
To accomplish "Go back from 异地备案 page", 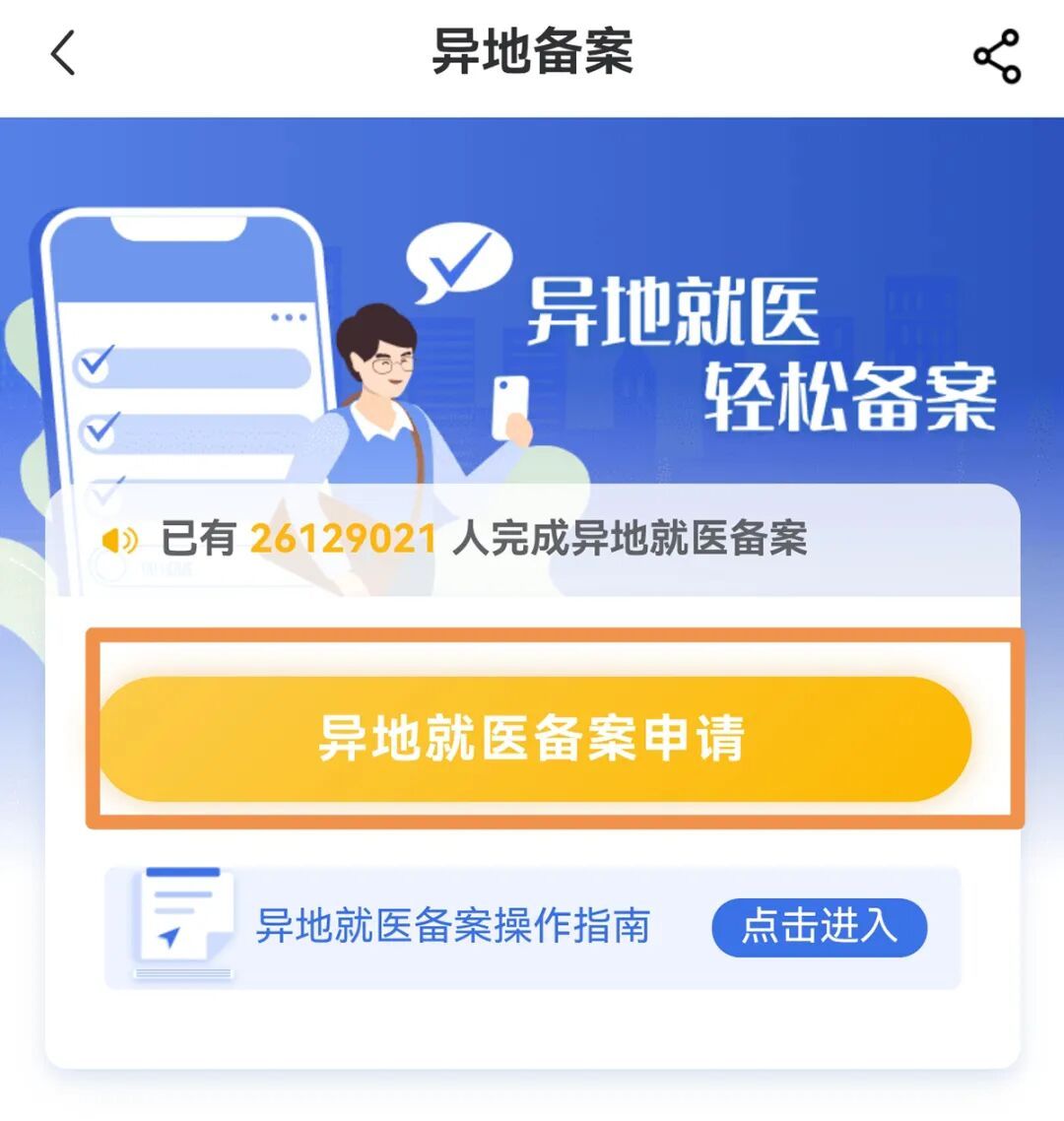I will pos(63,53).
